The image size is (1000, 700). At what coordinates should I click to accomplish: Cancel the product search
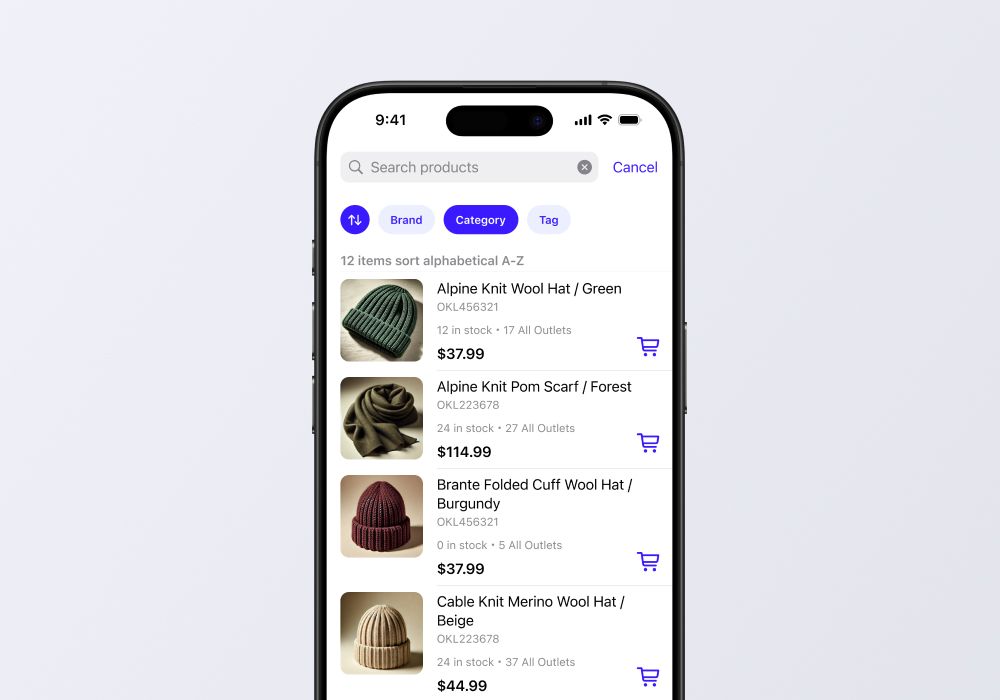635,167
